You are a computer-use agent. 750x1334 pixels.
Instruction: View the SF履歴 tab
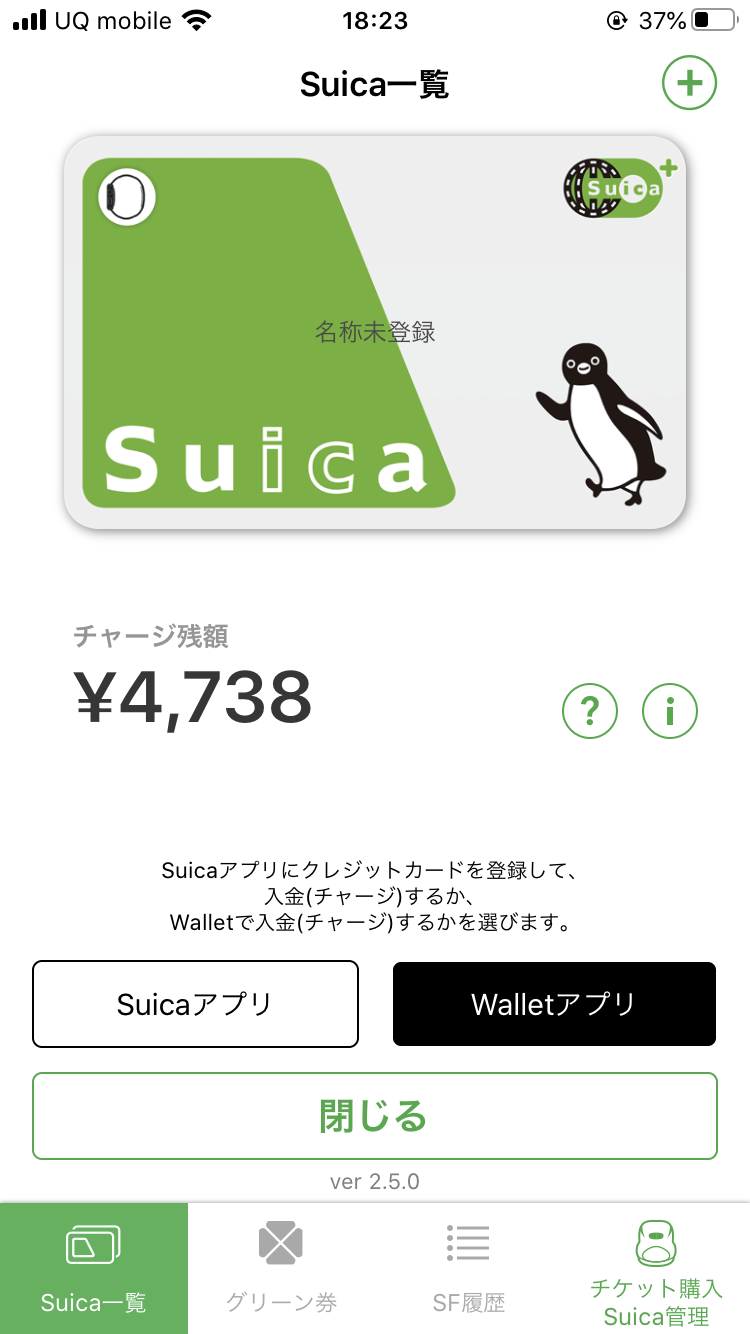coord(468,1268)
